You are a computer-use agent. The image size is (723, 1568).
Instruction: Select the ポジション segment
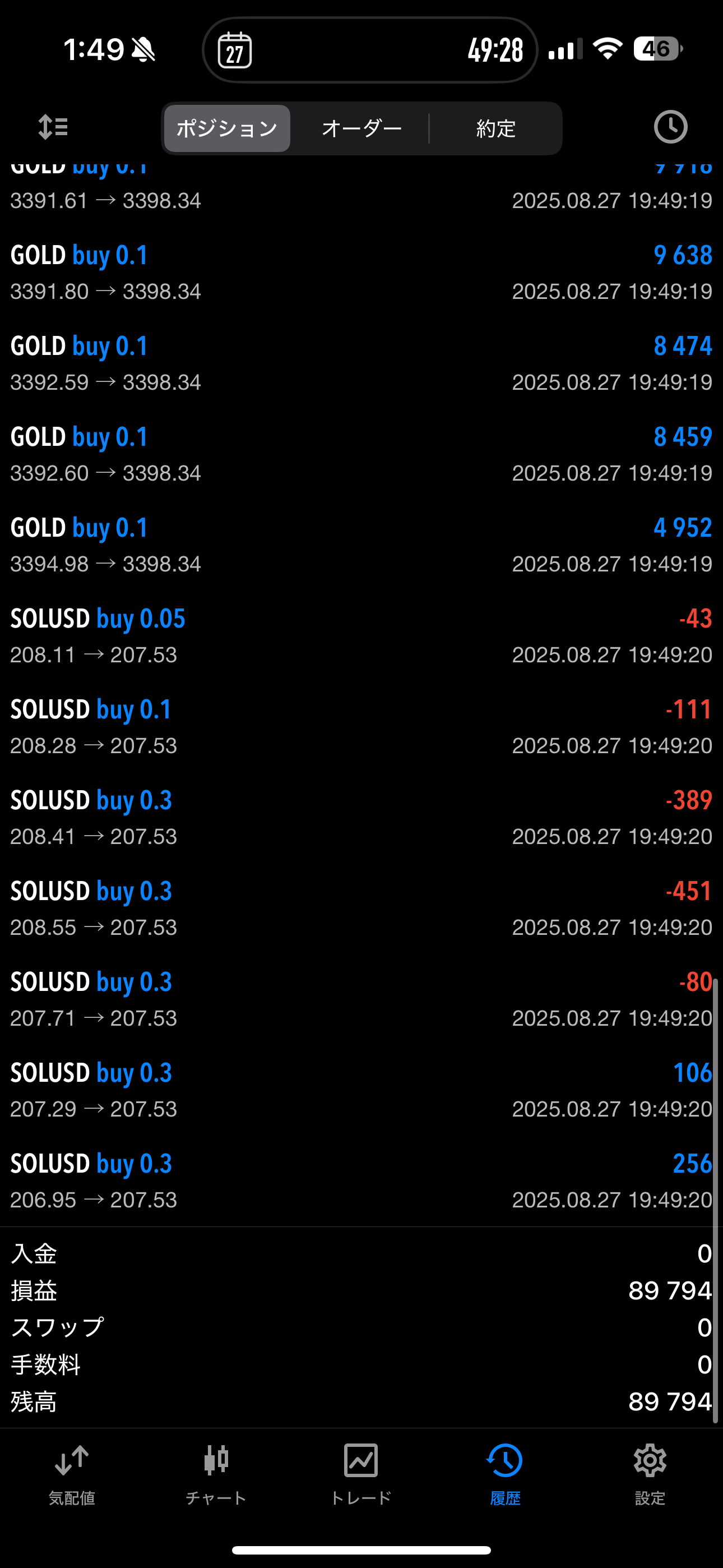coord(227,128)
